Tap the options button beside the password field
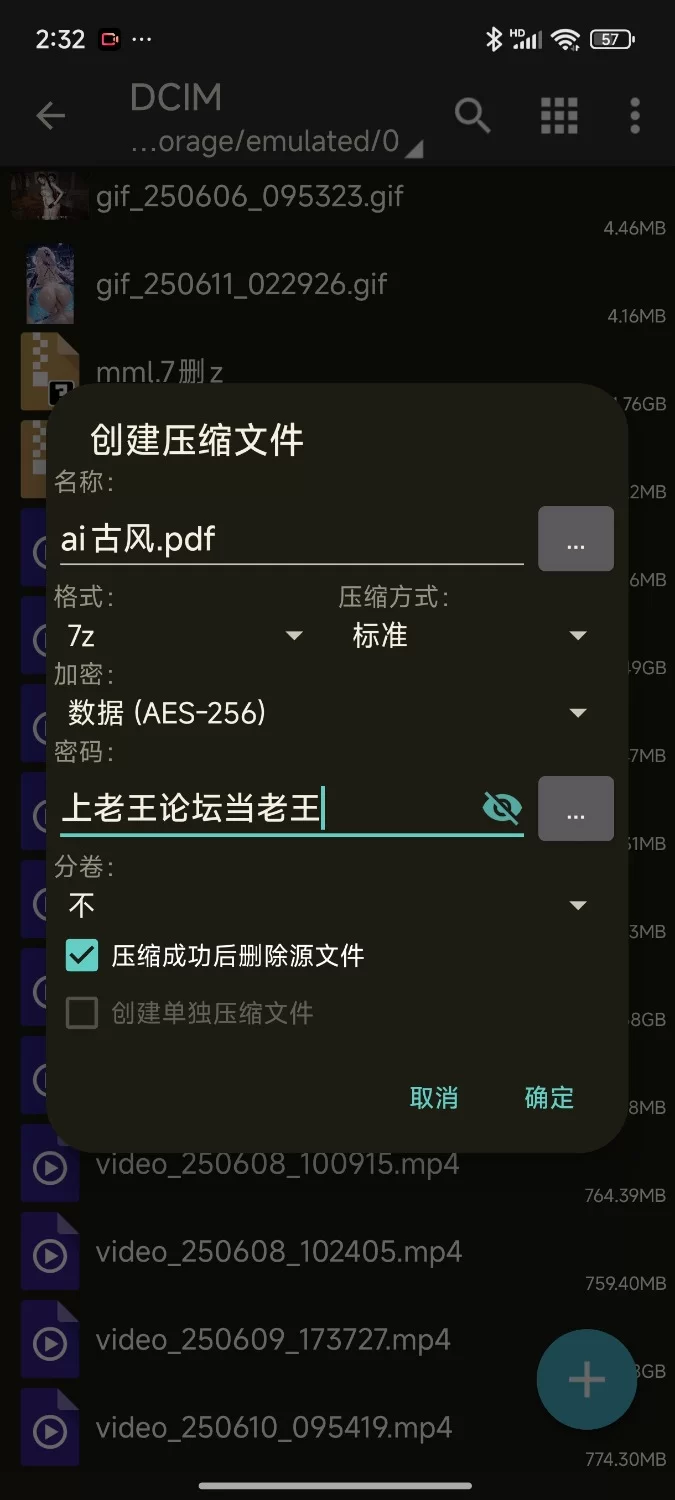 pyautogui.click(x=576, y=808)
